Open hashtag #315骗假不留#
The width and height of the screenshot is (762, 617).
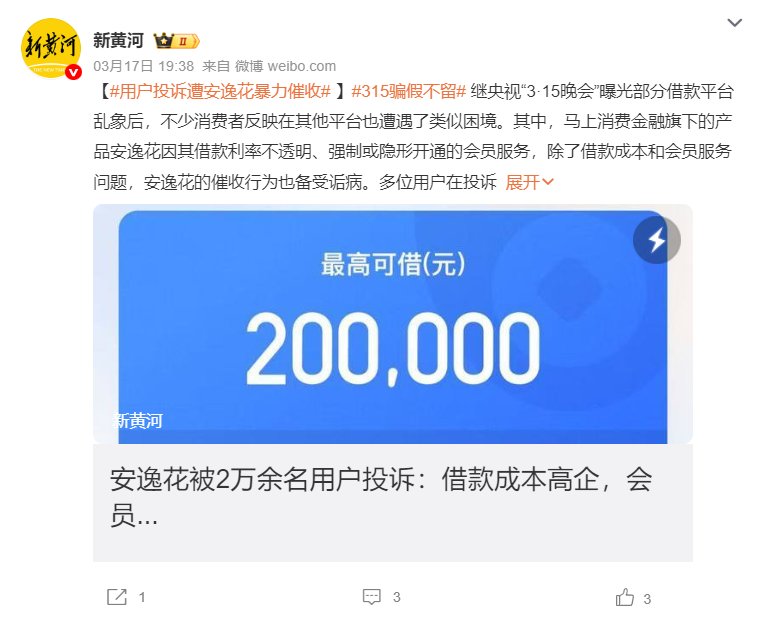[409, 91]
